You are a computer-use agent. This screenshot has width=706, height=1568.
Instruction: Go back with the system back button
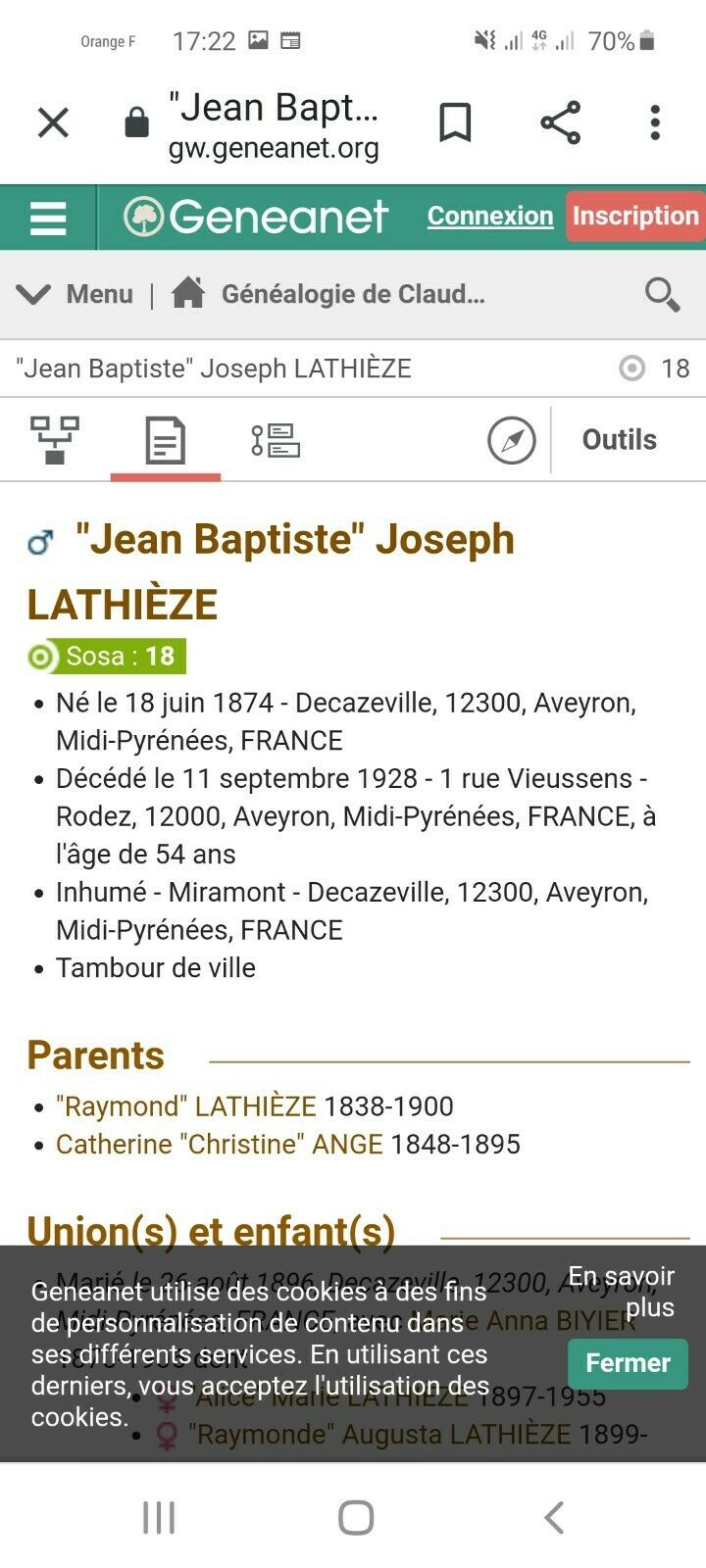tap(554, 1517)
